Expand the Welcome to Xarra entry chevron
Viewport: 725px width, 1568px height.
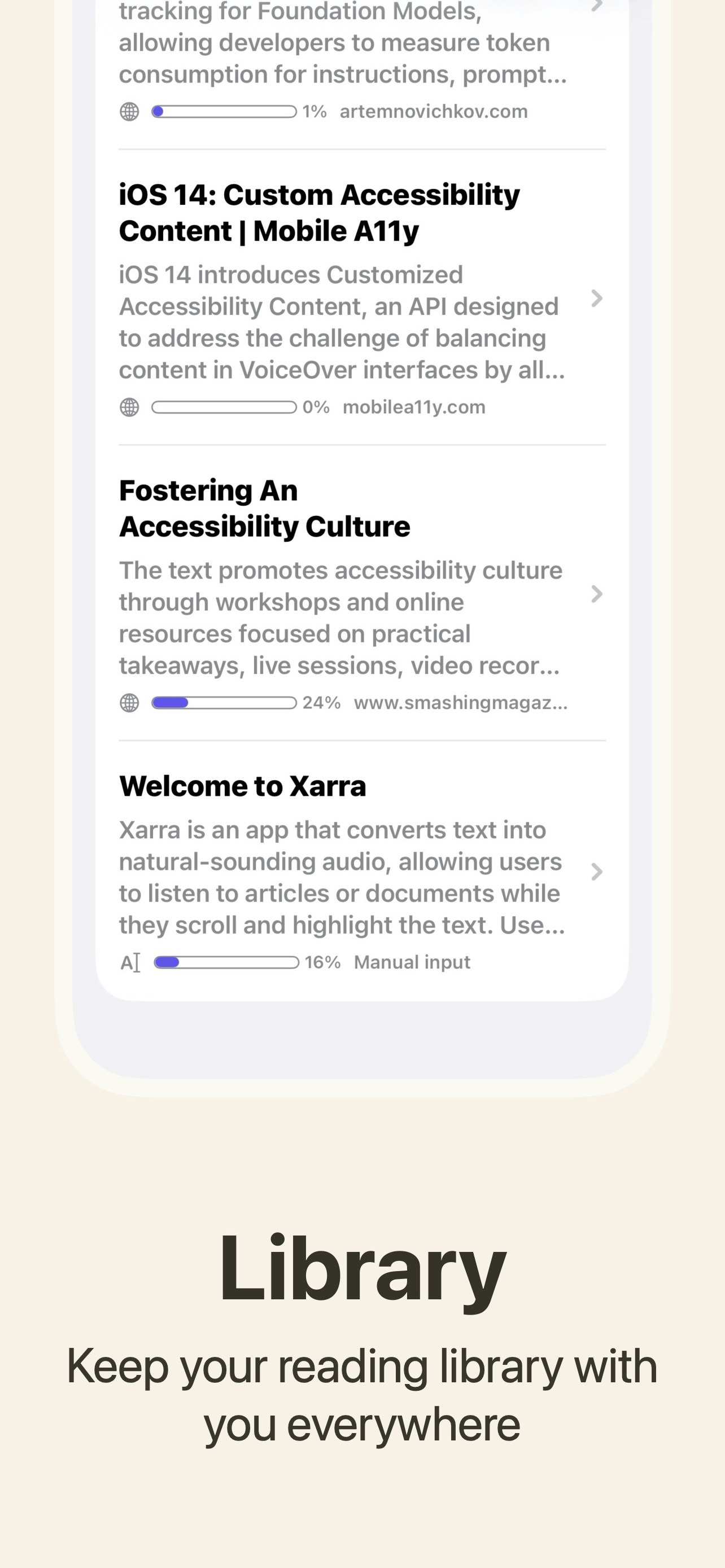click(x=598, y=872)
